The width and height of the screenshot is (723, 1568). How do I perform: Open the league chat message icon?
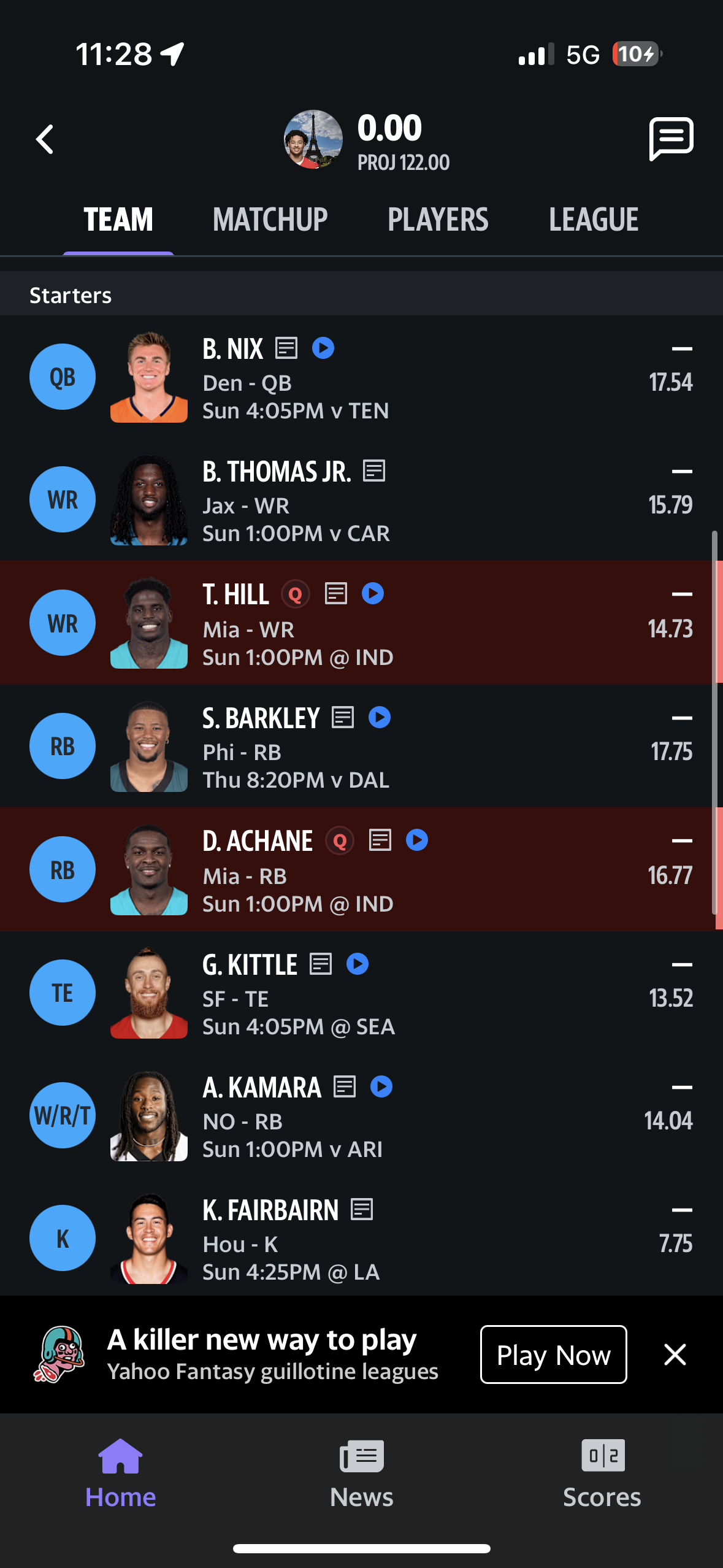coord(671,139)
